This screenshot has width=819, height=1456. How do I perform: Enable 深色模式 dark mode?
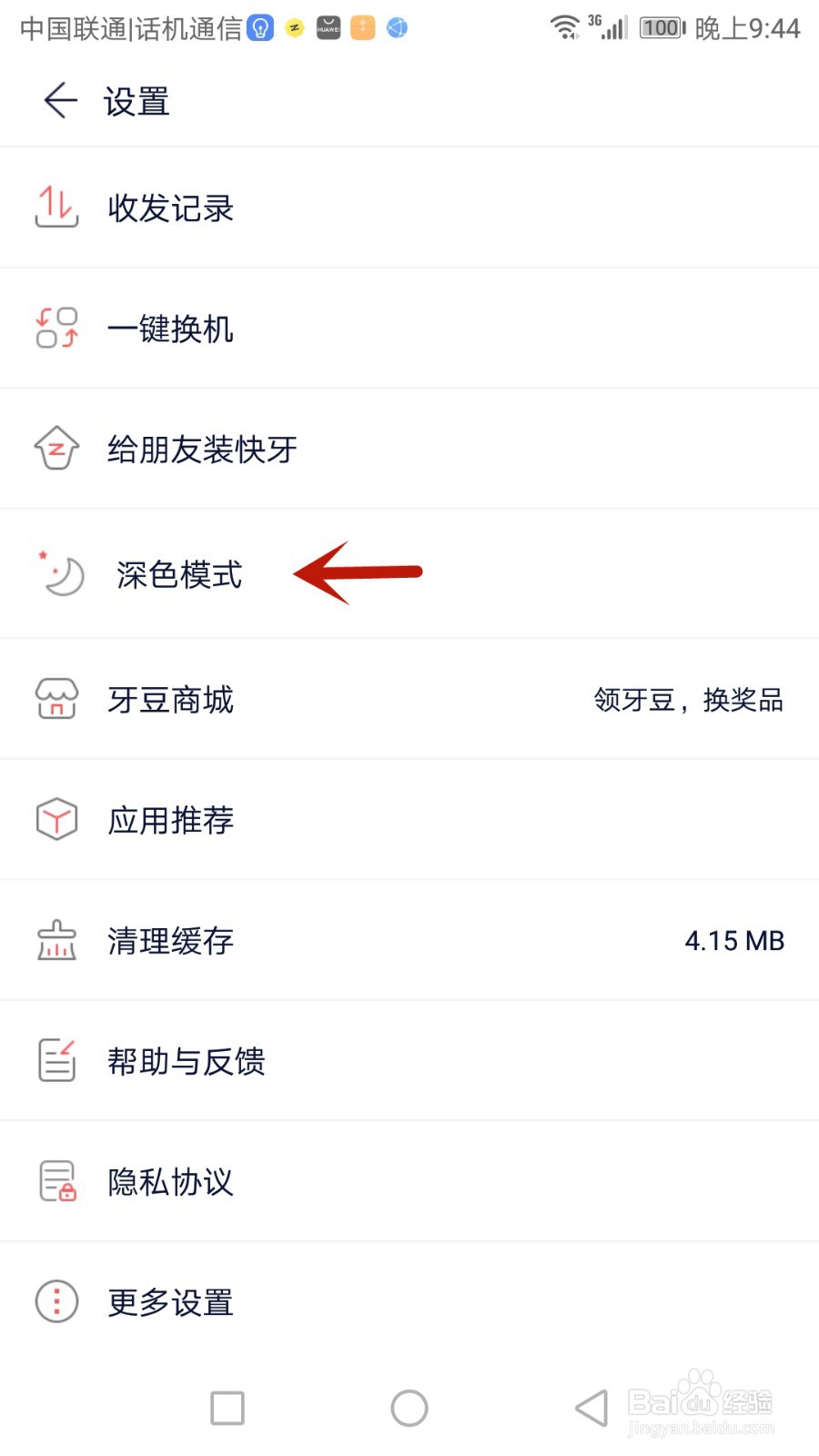click(x=179, y=573)
